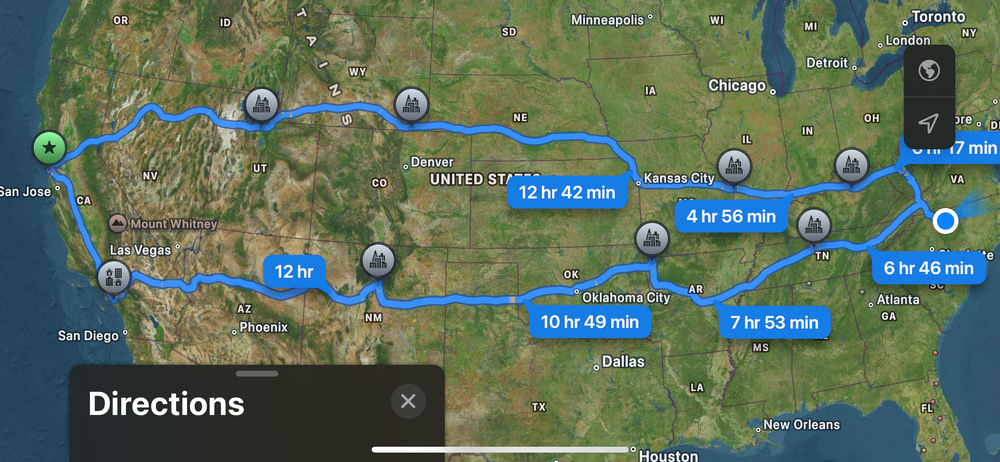This screenshot has width=1000, height=462.
Task: Tap the stop pin in New Mexico
Action: tap(377, 258)
